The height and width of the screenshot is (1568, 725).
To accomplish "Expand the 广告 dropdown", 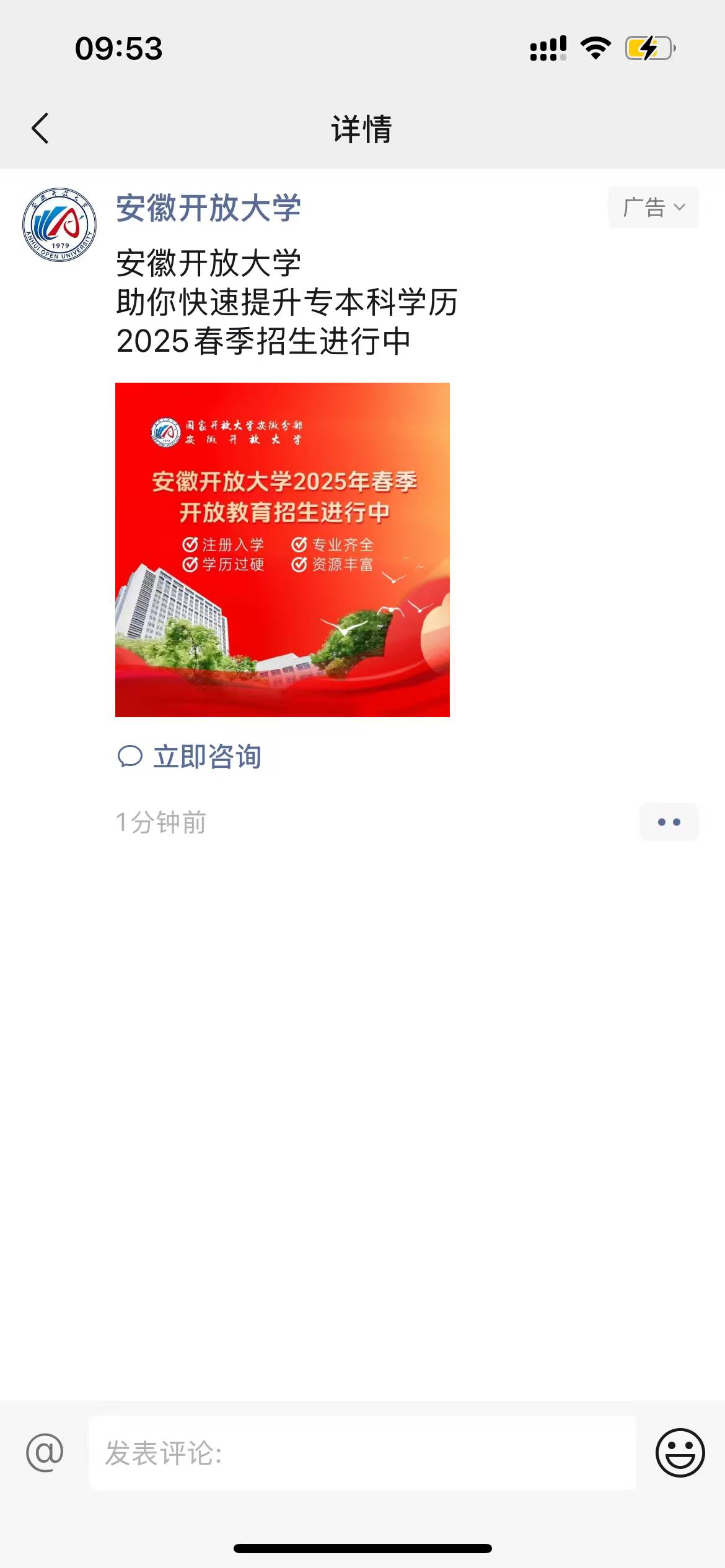I will coord(653,207).
